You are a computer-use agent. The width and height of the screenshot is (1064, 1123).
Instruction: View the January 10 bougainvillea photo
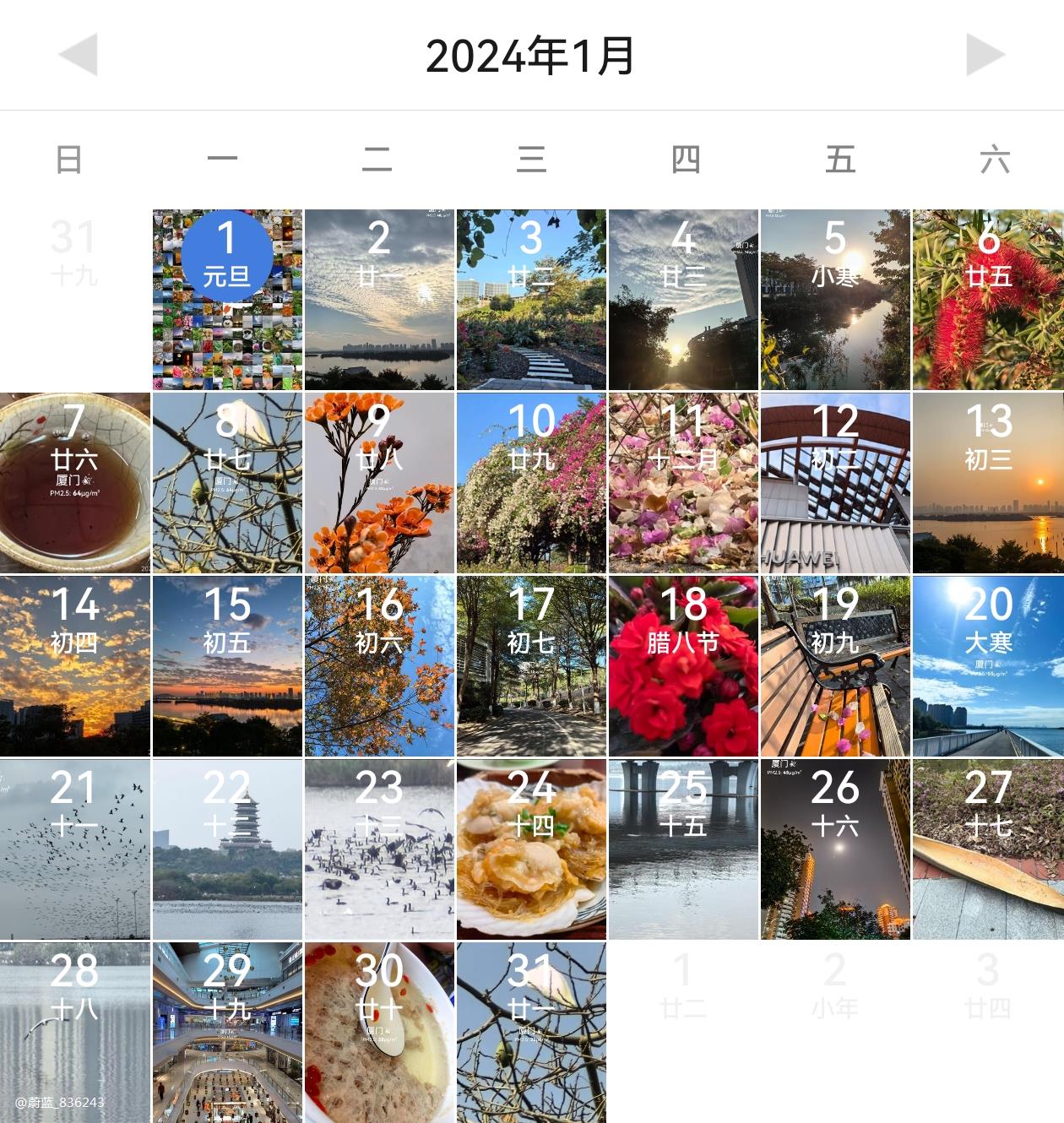pyautogui.click(x=531, y=483)
